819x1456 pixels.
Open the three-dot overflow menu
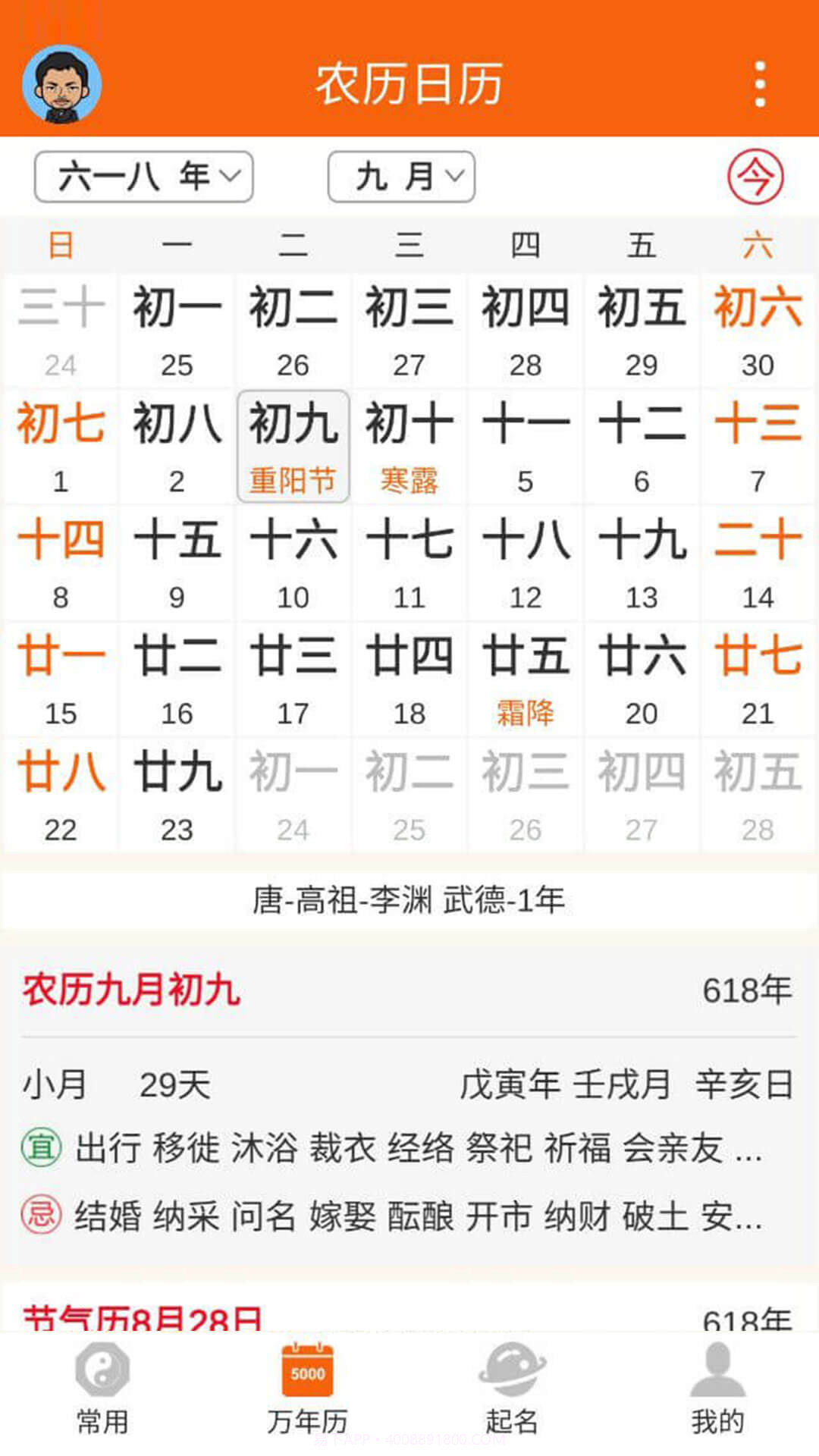coord(760,84)
